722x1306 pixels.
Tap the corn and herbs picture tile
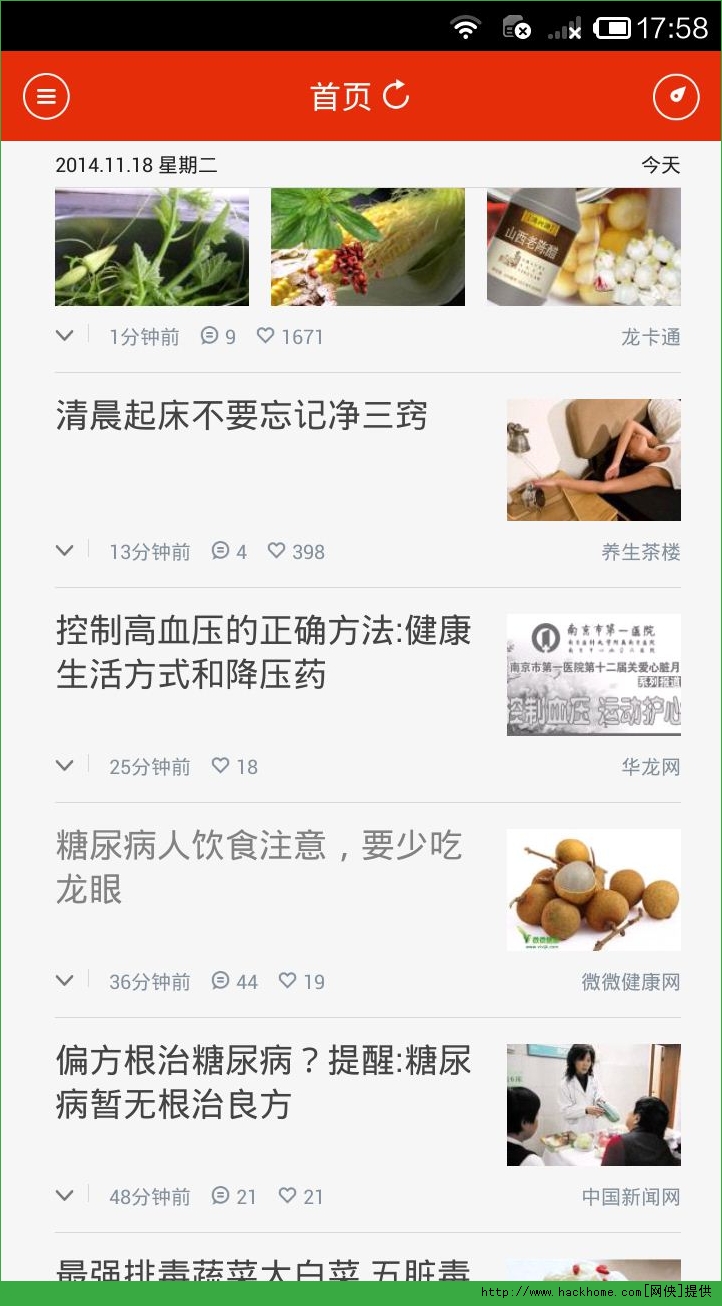click(x=368, y=247)
